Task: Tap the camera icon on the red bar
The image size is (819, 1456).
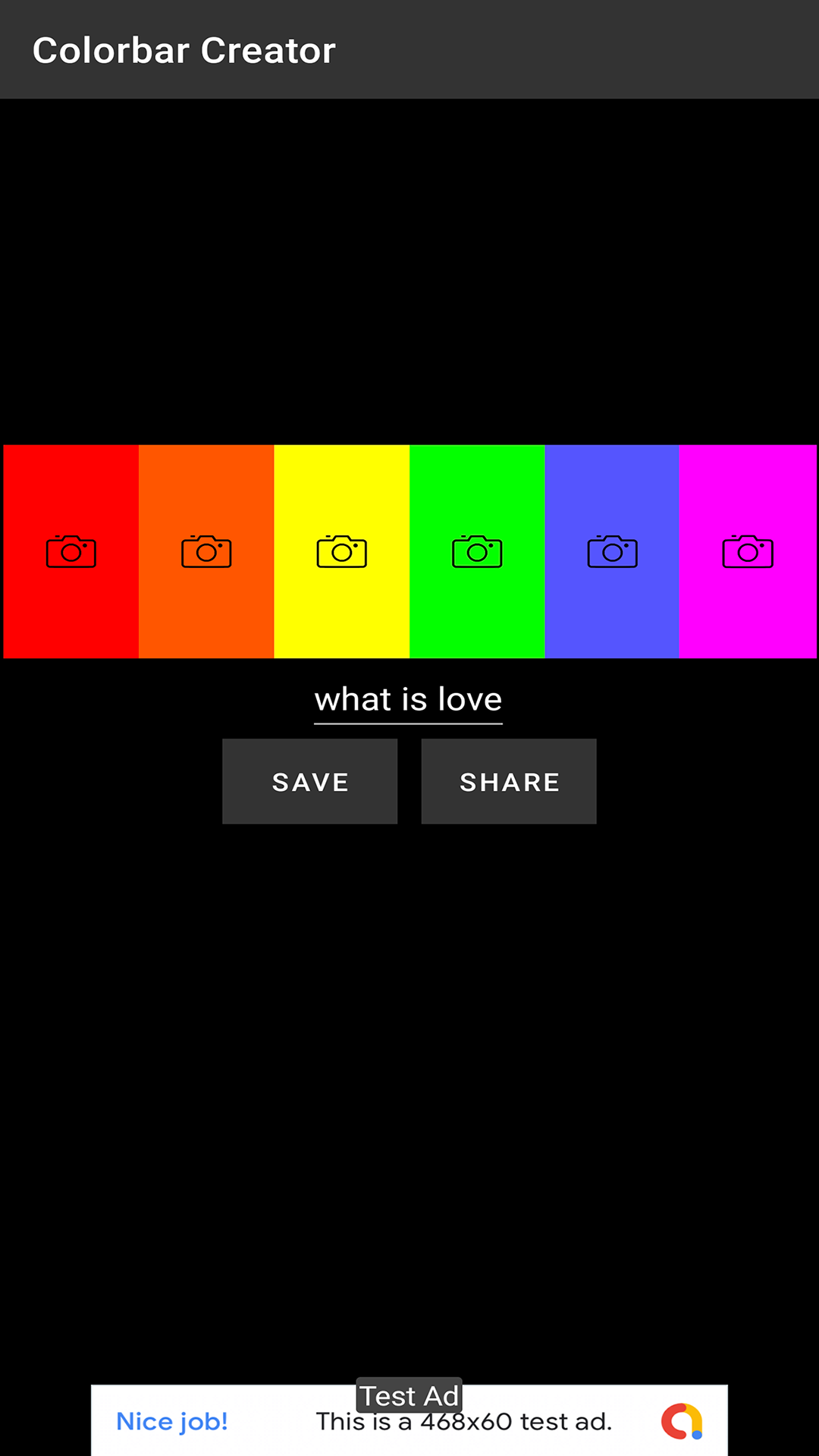Action: click(x=71, y=551)
